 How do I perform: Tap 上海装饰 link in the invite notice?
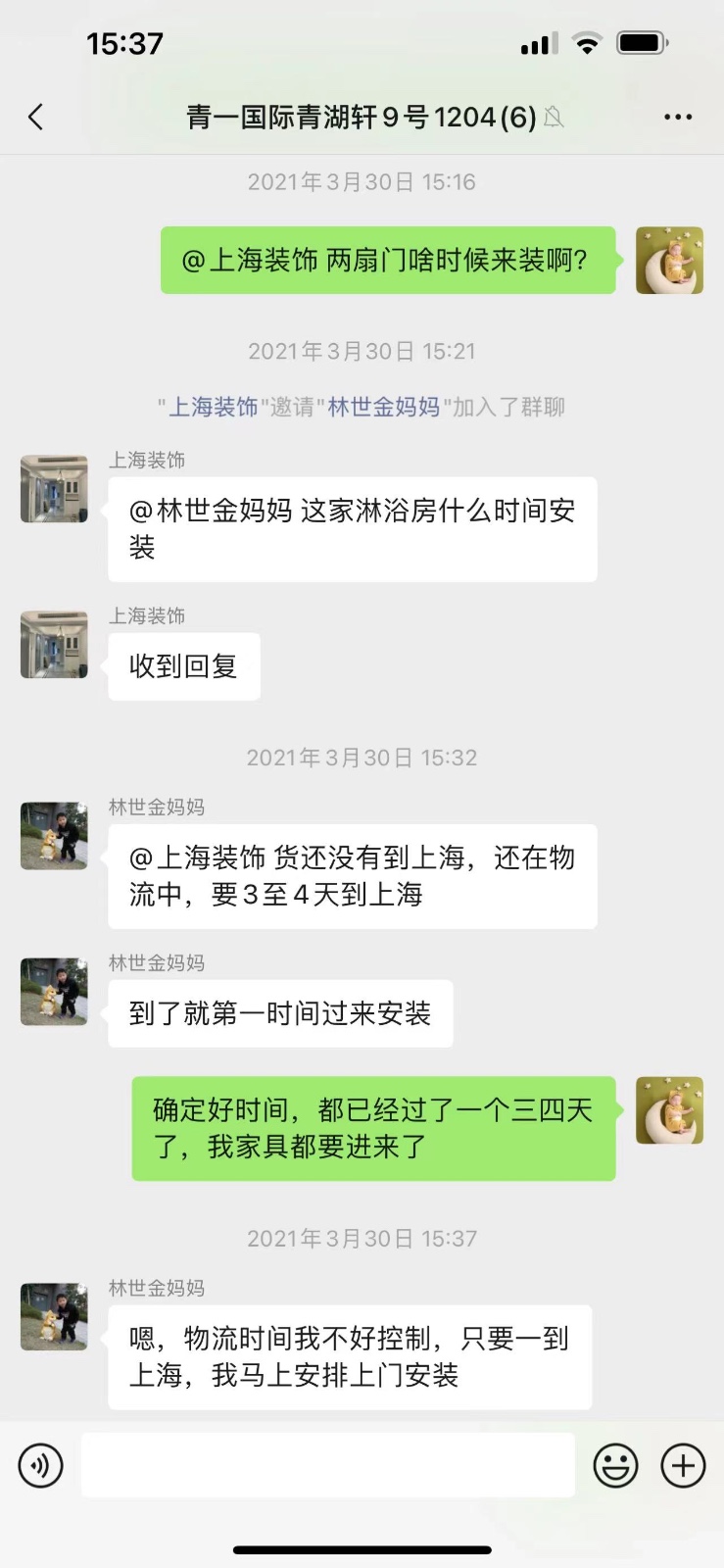coord(214,407)
